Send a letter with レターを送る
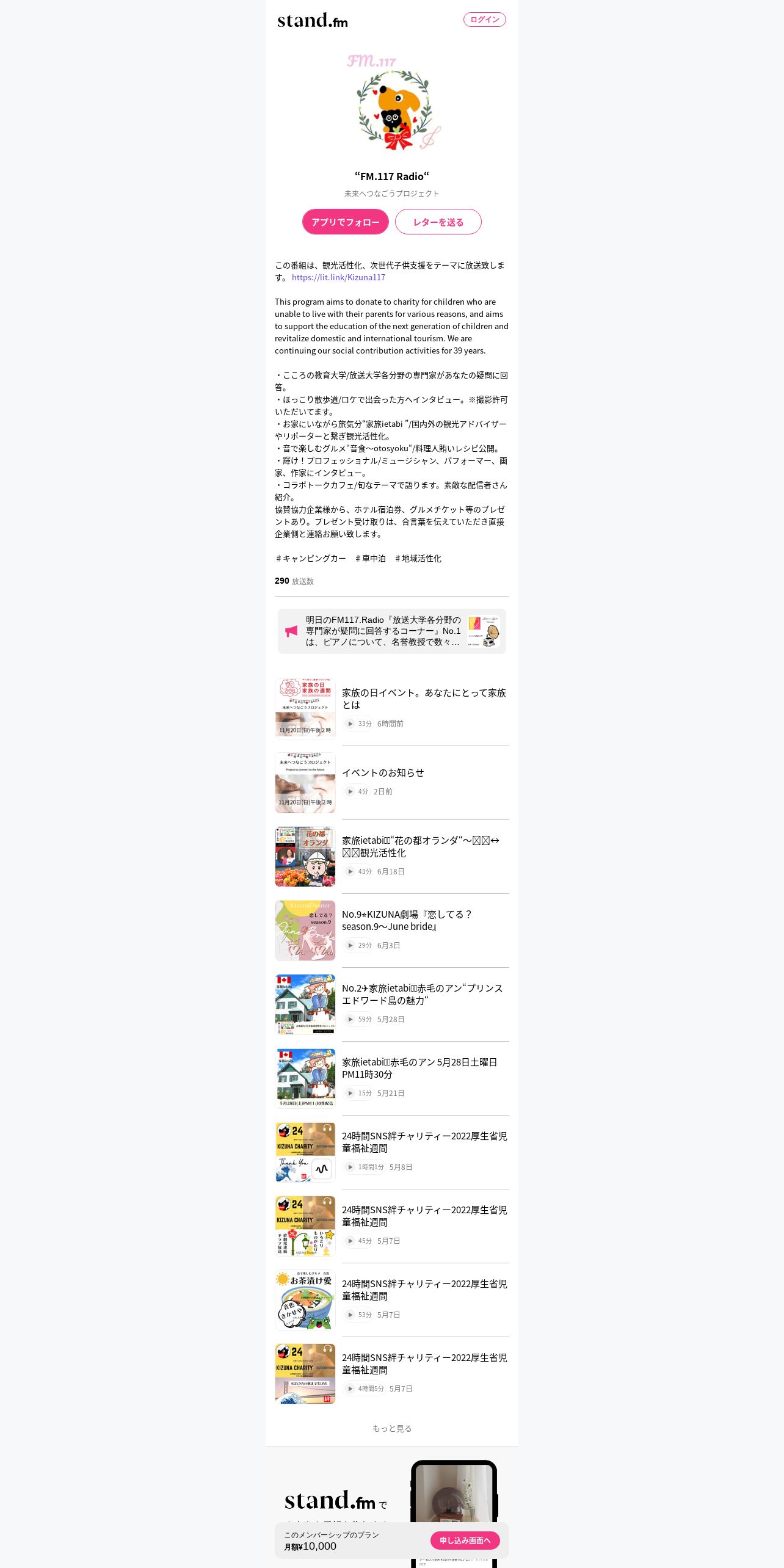The height and width of the screenshot is (1568, 784). 438,222
